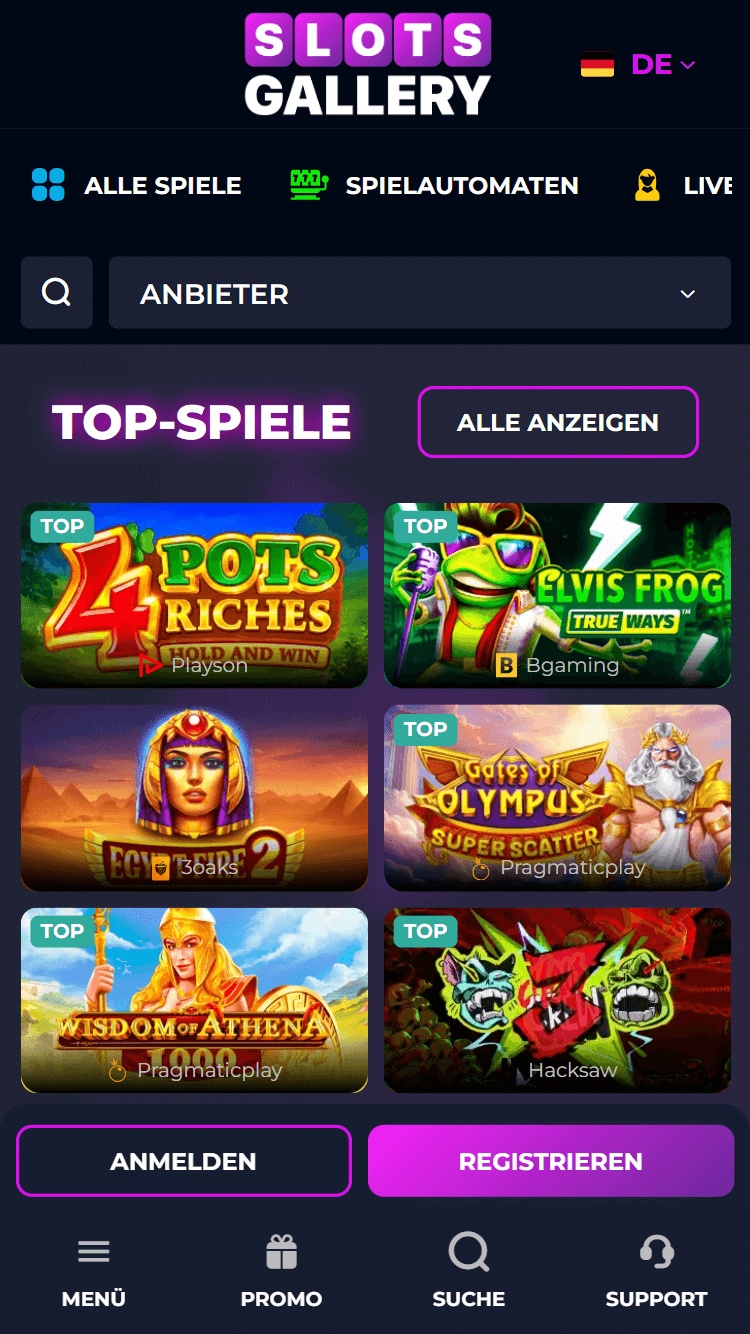Play Wisdom of Athena 1000

194,1000
